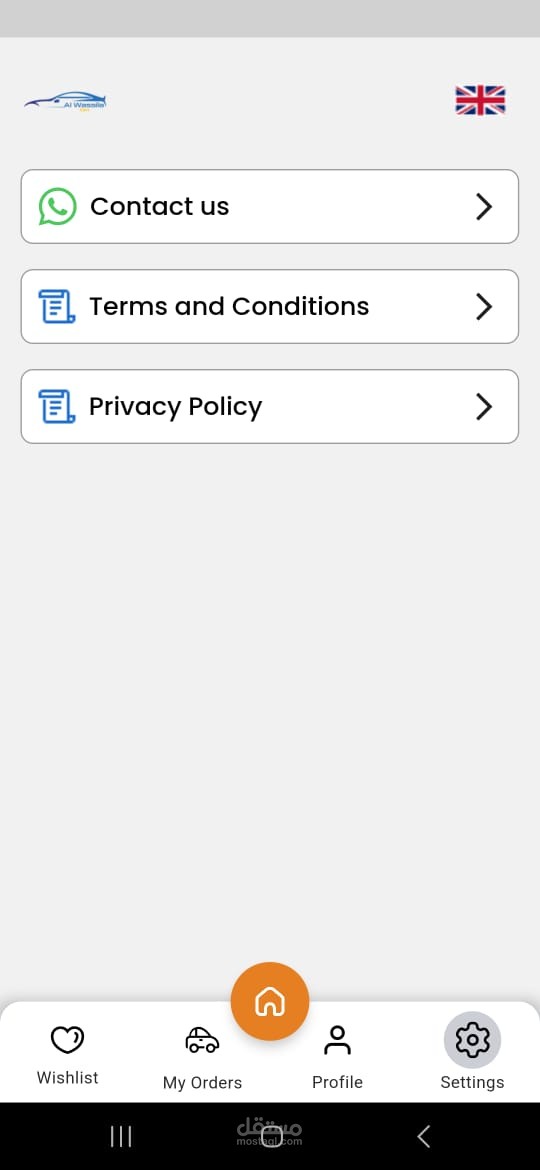Select the Settings tab
Viewport: 540px width, 1170px height.
(x=472, y=1053)
